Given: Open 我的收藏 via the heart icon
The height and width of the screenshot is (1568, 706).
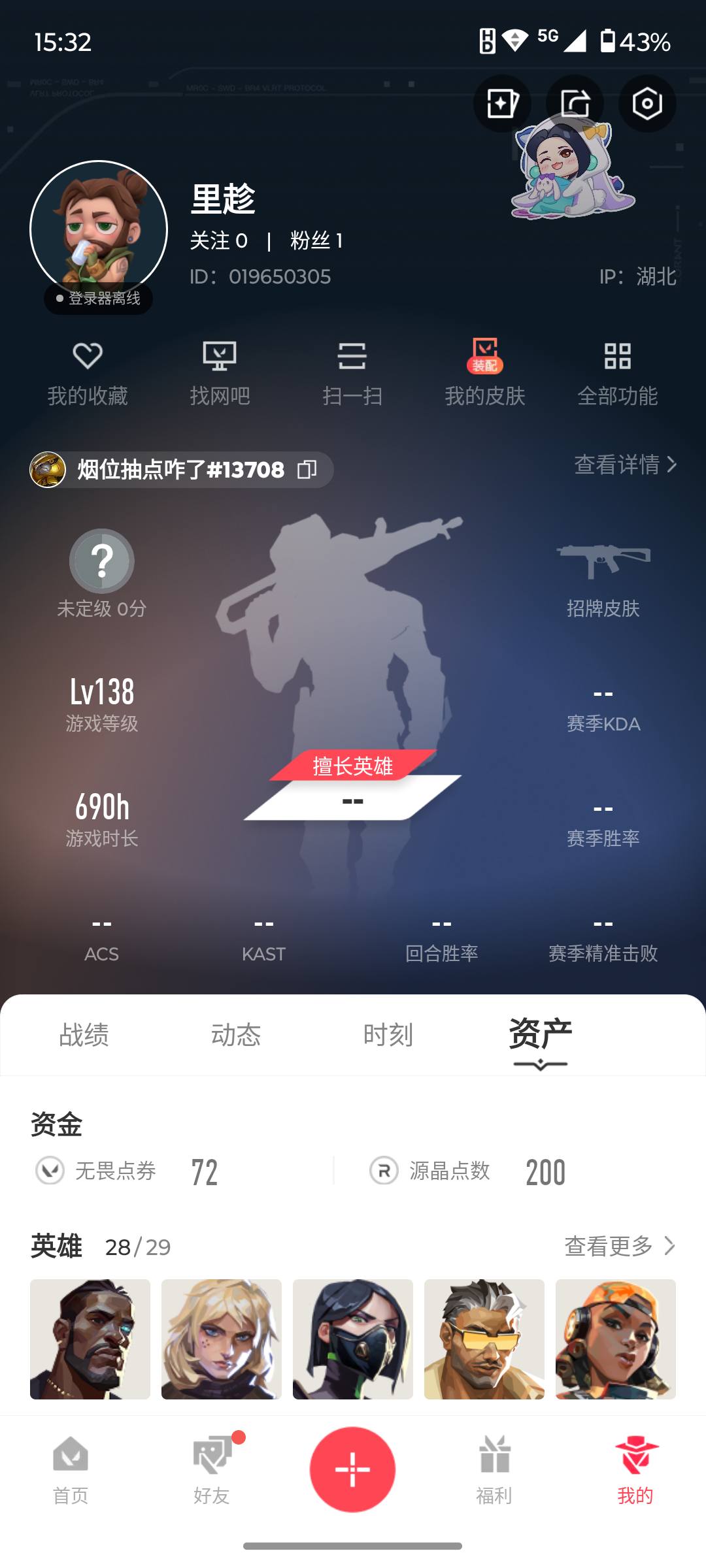Looking at the screenshot, I should [88, 372].
